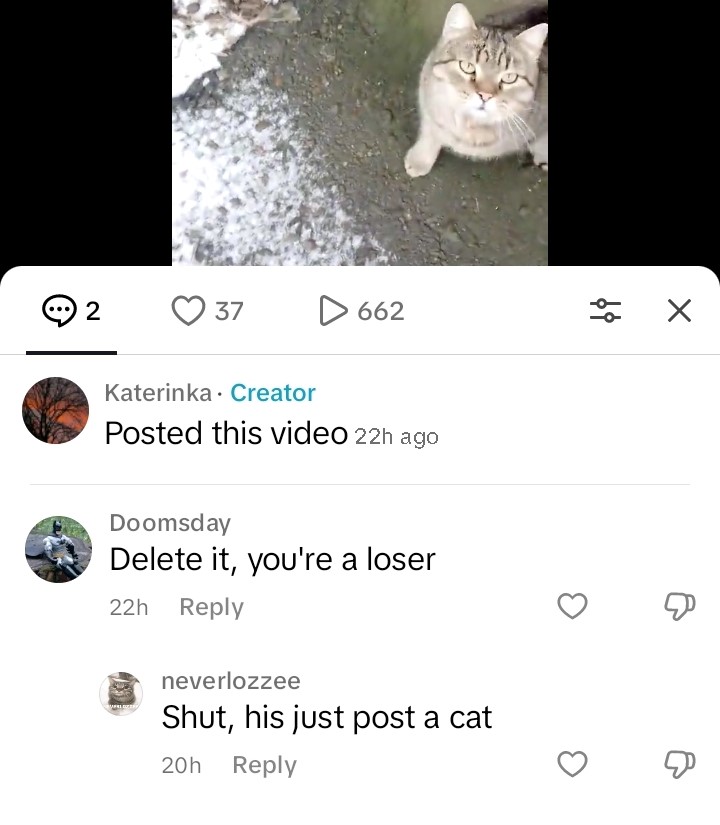Reply to Doomsday's comment
This screenshot has height=825, width=720.
click(x=211, y=607)
